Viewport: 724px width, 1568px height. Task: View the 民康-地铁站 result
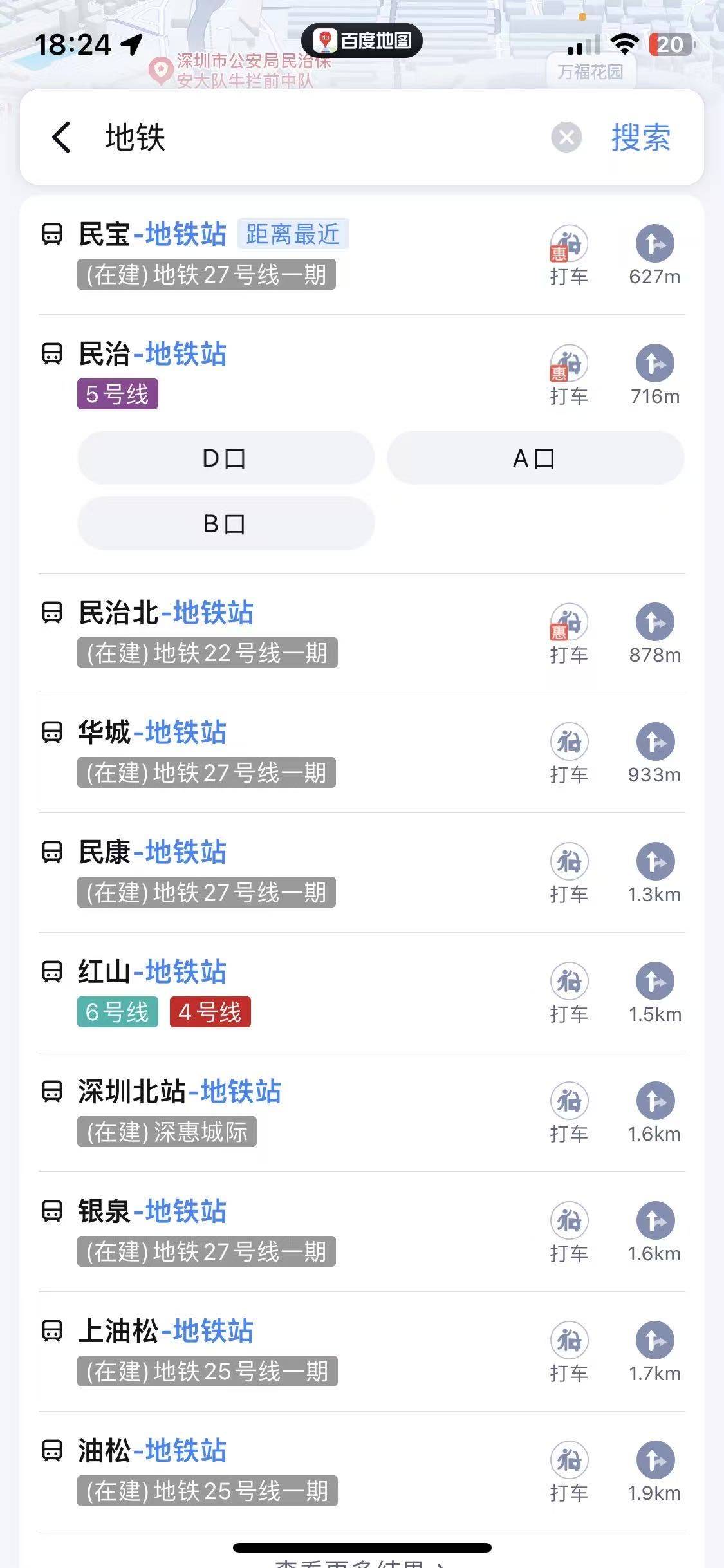(283, 873)
